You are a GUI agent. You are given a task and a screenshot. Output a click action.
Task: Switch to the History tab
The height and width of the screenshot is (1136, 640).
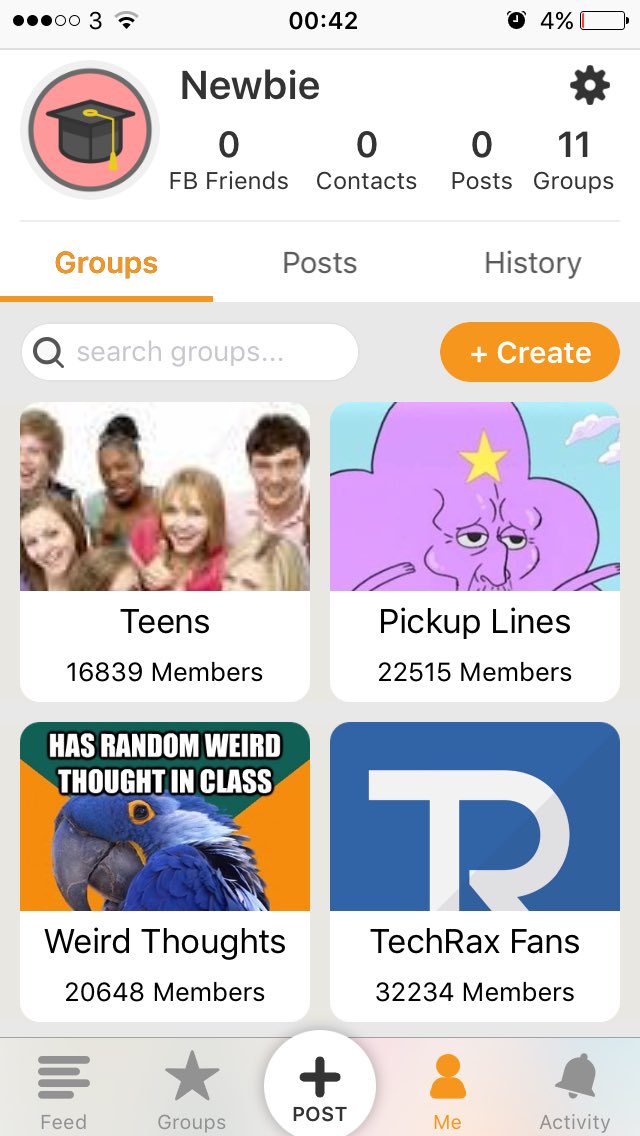tap(533, 263)
